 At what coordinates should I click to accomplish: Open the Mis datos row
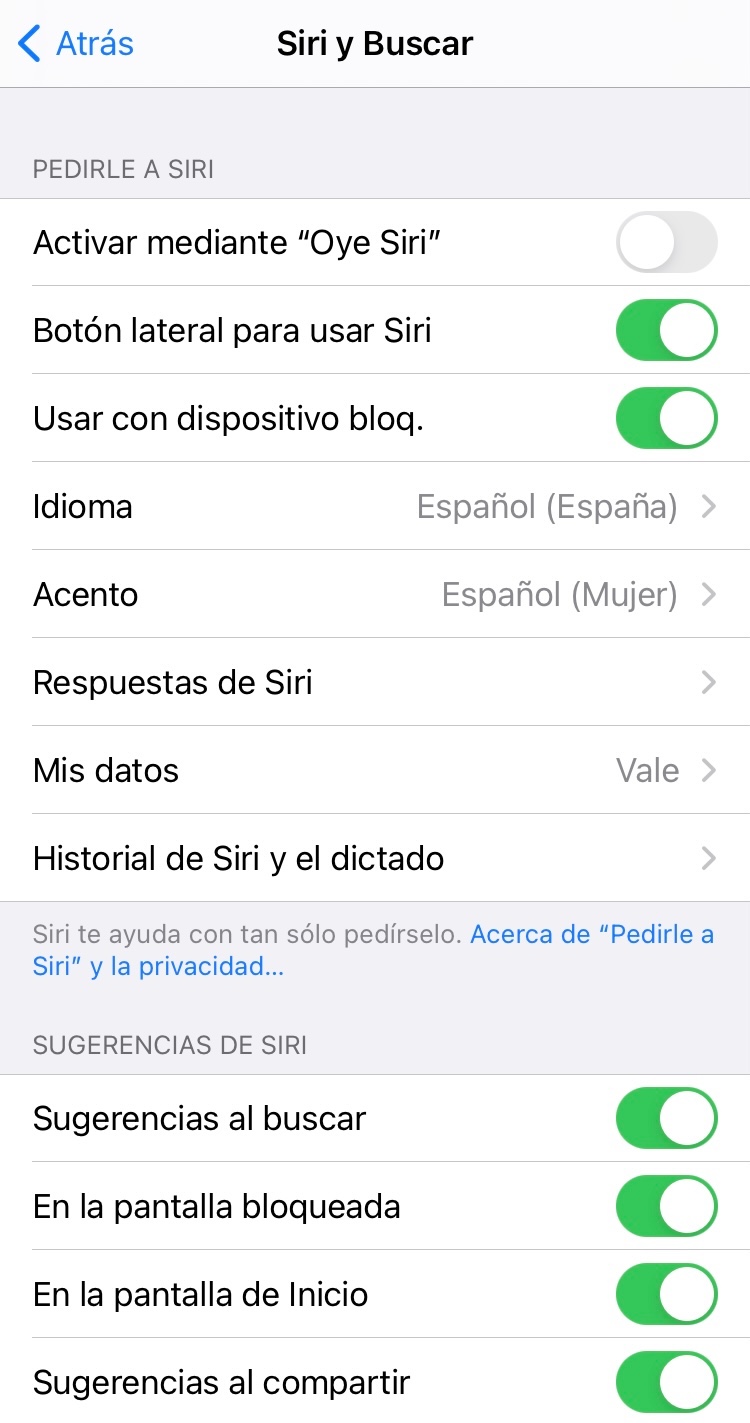375,770
